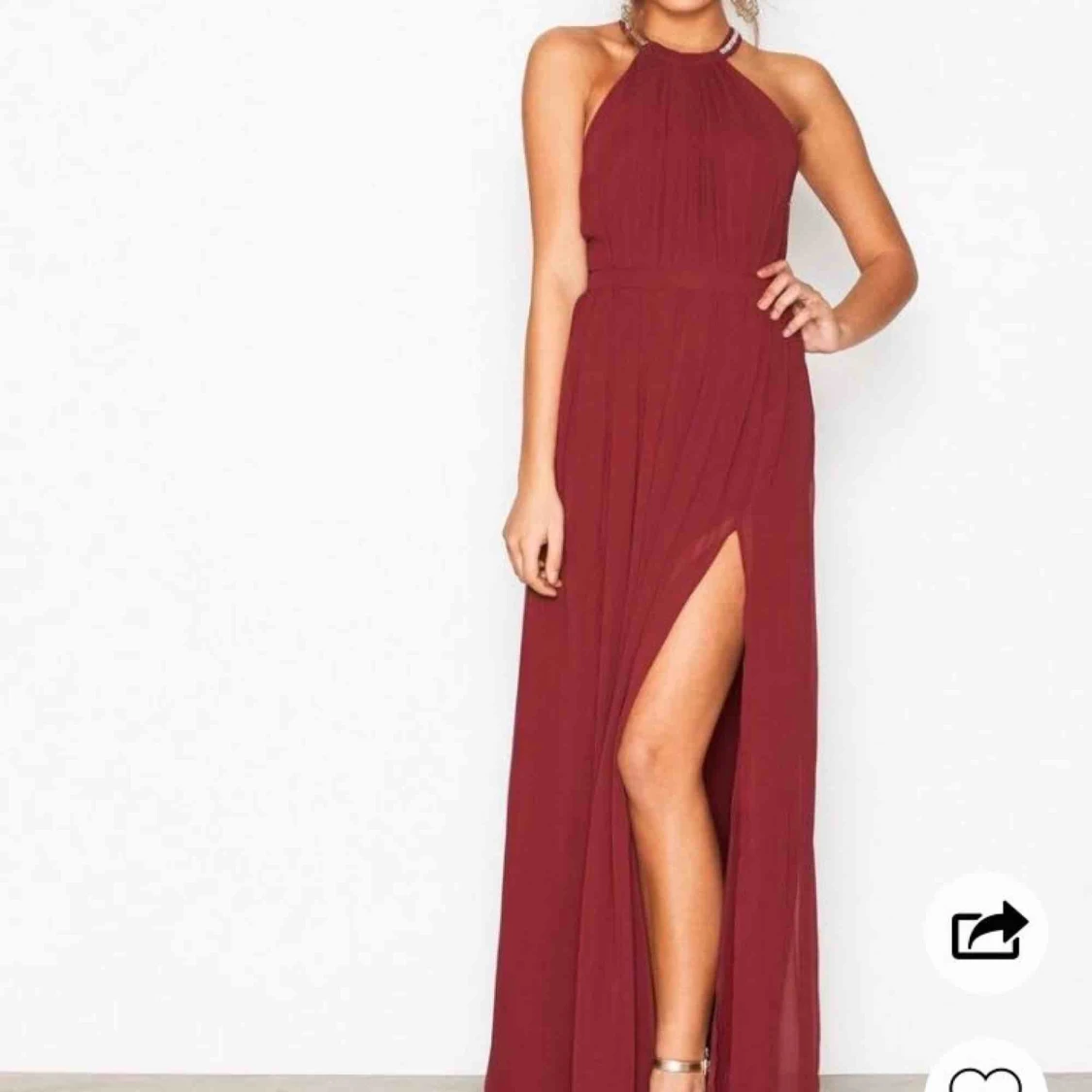Share this dress listing

click(985, 932)
